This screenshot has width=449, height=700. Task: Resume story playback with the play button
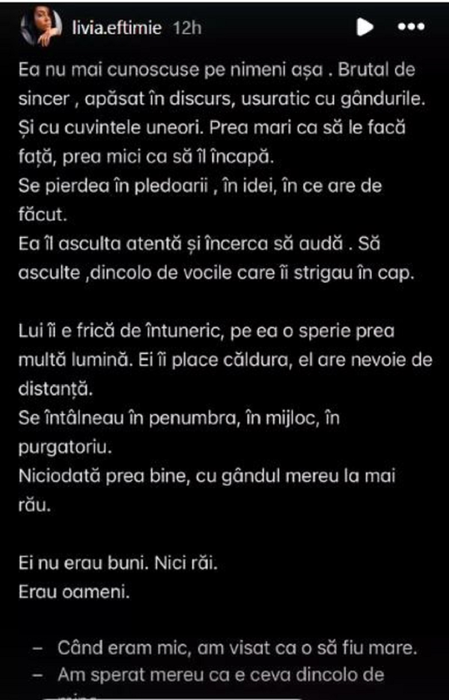[x=365, y=27]
